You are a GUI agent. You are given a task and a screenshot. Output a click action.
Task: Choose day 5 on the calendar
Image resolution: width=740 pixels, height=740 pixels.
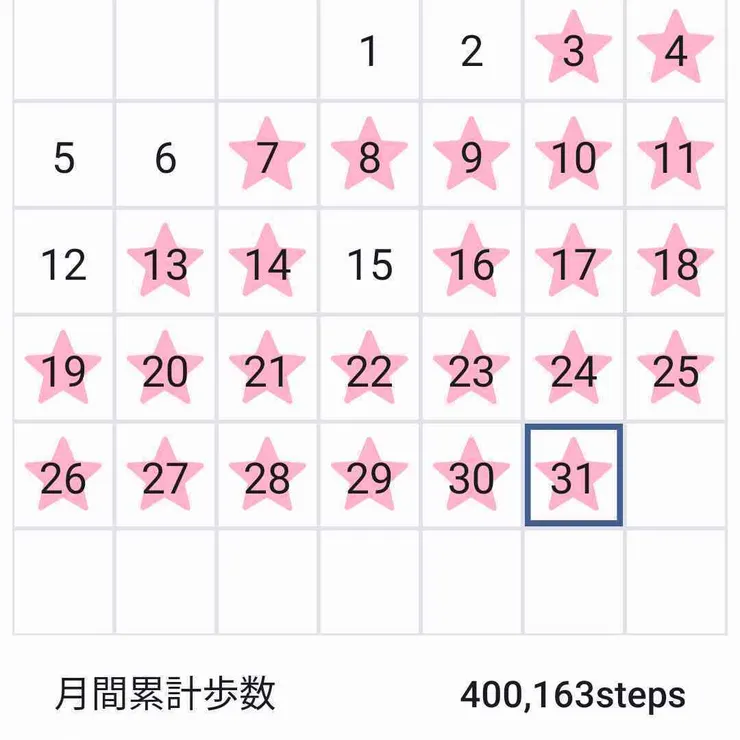coord(64,157)
